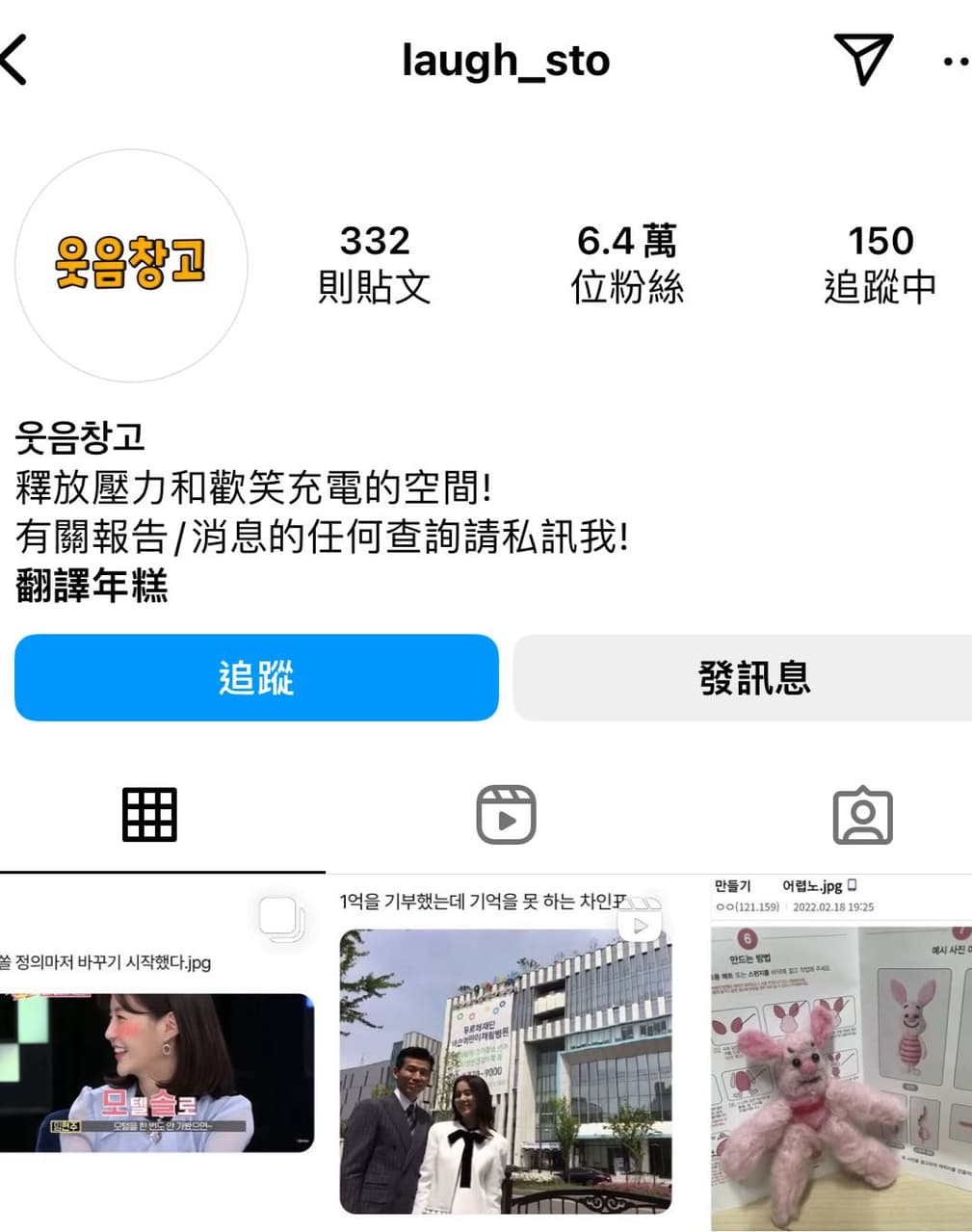Switch to the posts grid tab
The height and width of the screenshot is (1232, 972).
tap(150, 815)
